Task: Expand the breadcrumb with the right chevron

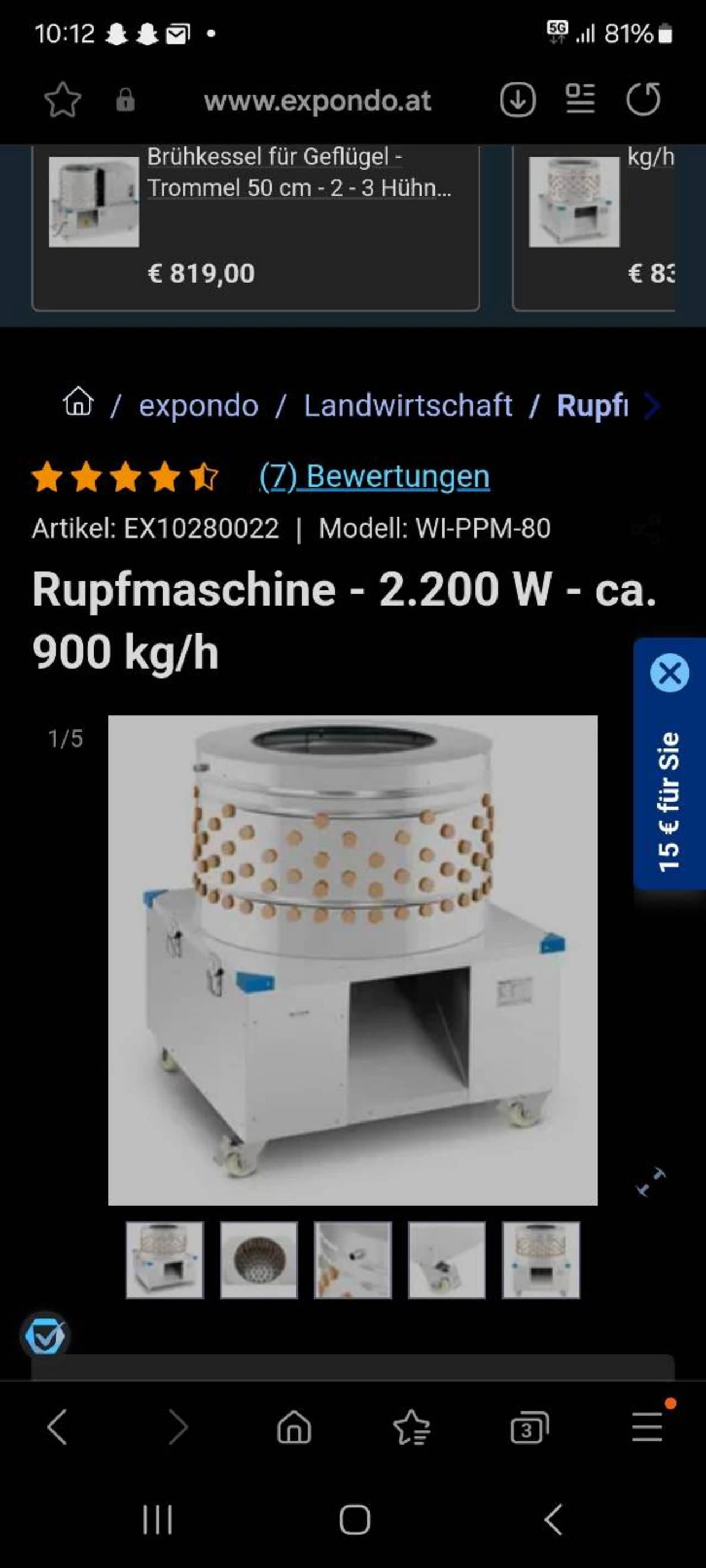Action: tap(651, 405)
